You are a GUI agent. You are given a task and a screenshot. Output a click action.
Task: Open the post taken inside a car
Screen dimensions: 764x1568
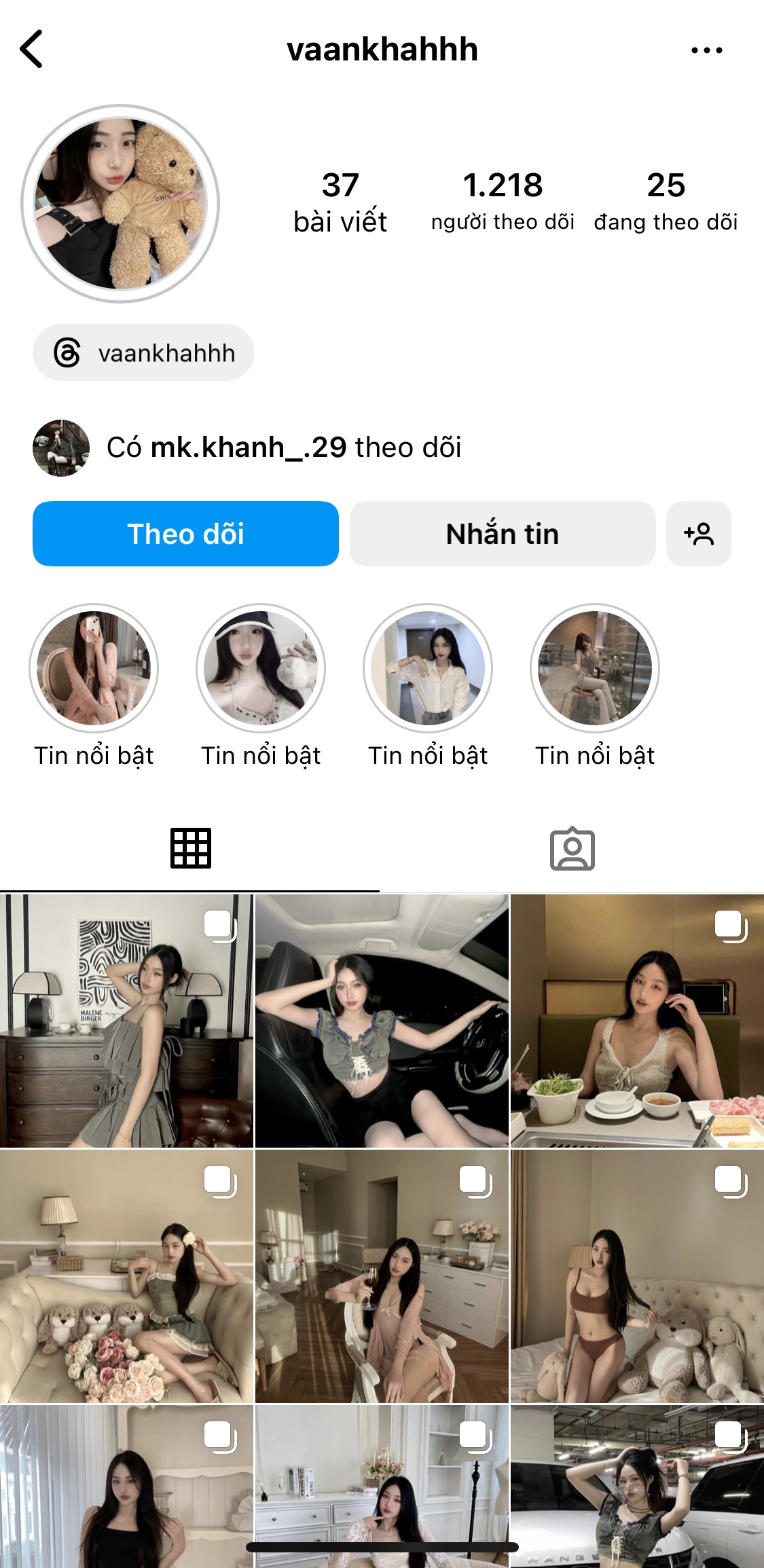[382, 1021]
